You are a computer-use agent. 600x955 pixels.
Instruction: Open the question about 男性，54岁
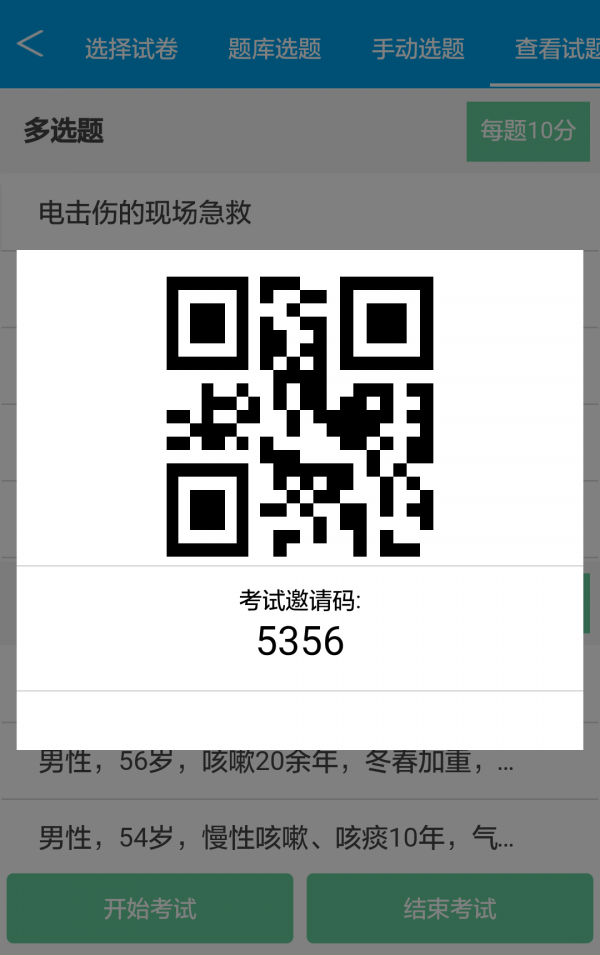[276, 837]
